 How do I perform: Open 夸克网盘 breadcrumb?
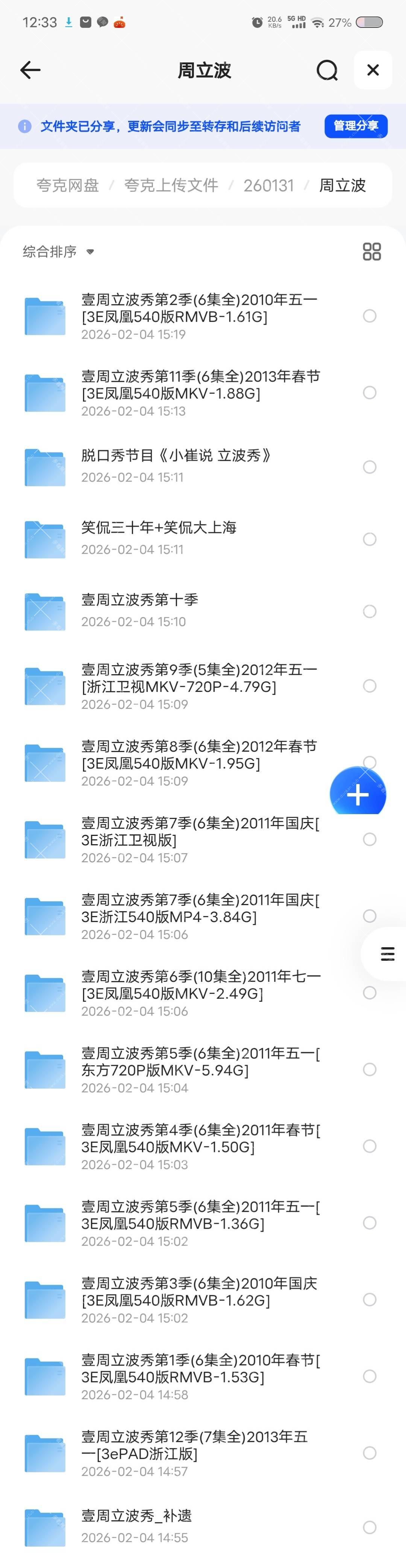[68, 185]
